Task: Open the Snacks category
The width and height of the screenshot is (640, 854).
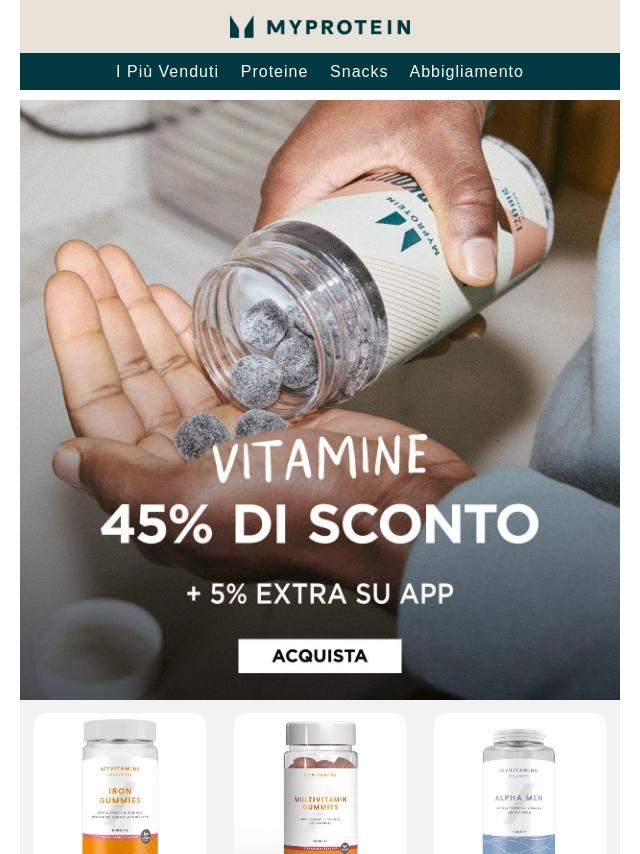Action: [359, 72]
